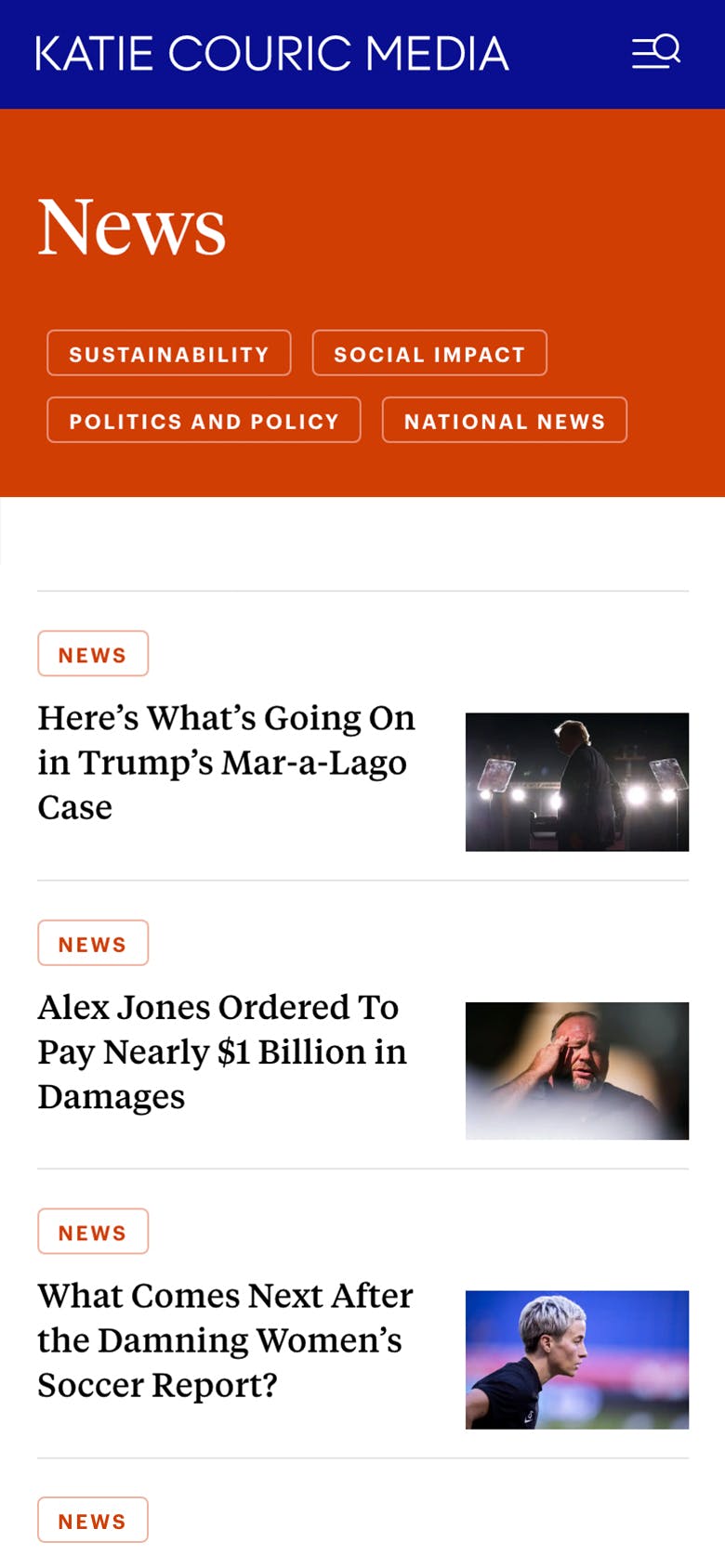725x1568 pixels.
Task: Open the Social Impact category
Action: tap(429, 354)
